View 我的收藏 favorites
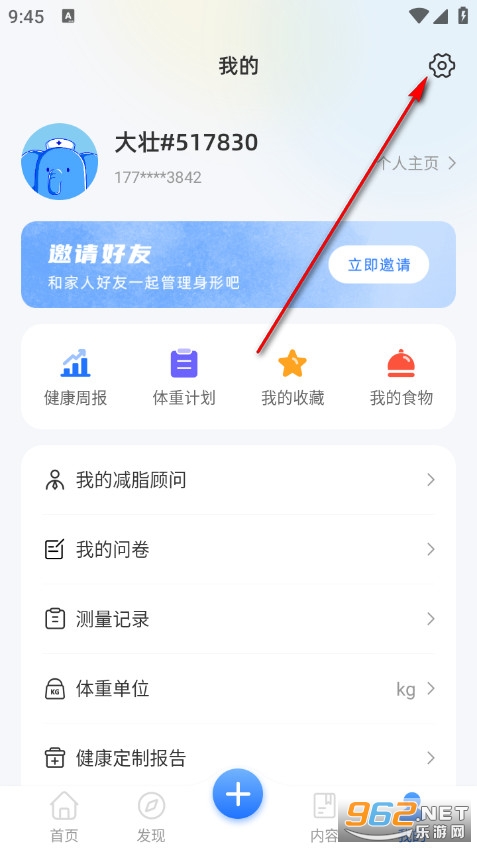Screen dimensions: 477x848 (x=293, y=377)
